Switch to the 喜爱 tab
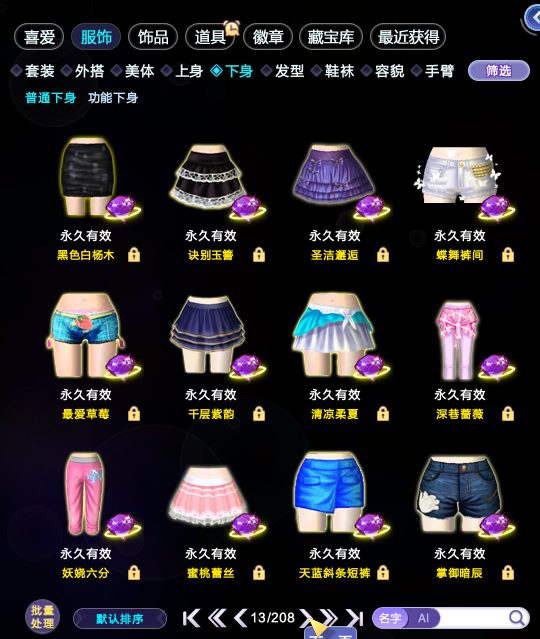This screenshot has width=540, height=639. [x=39, y=37]
